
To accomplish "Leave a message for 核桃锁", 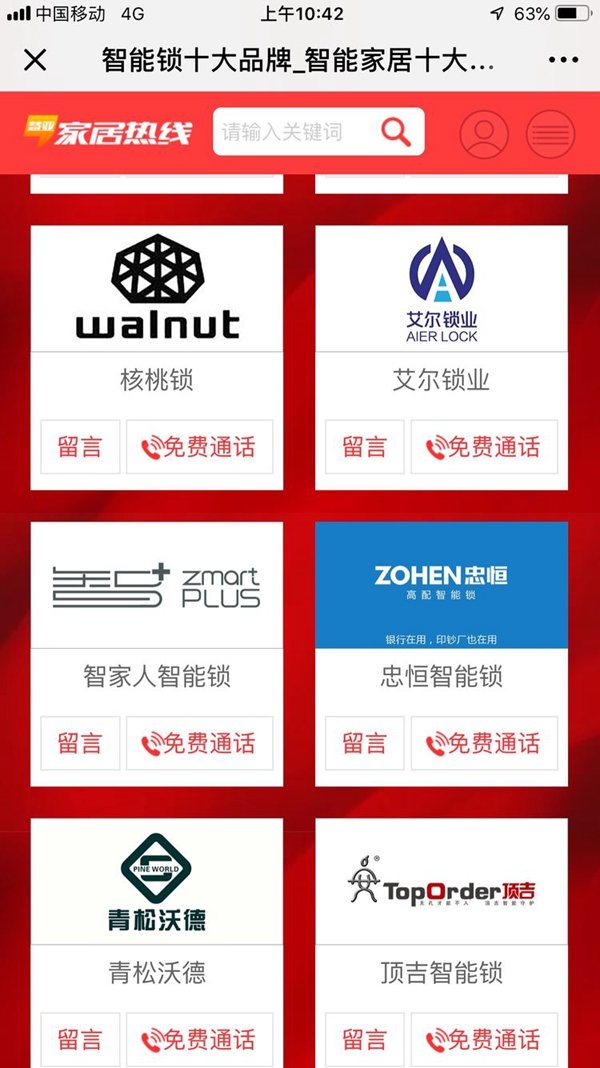I will click(80, 447).
